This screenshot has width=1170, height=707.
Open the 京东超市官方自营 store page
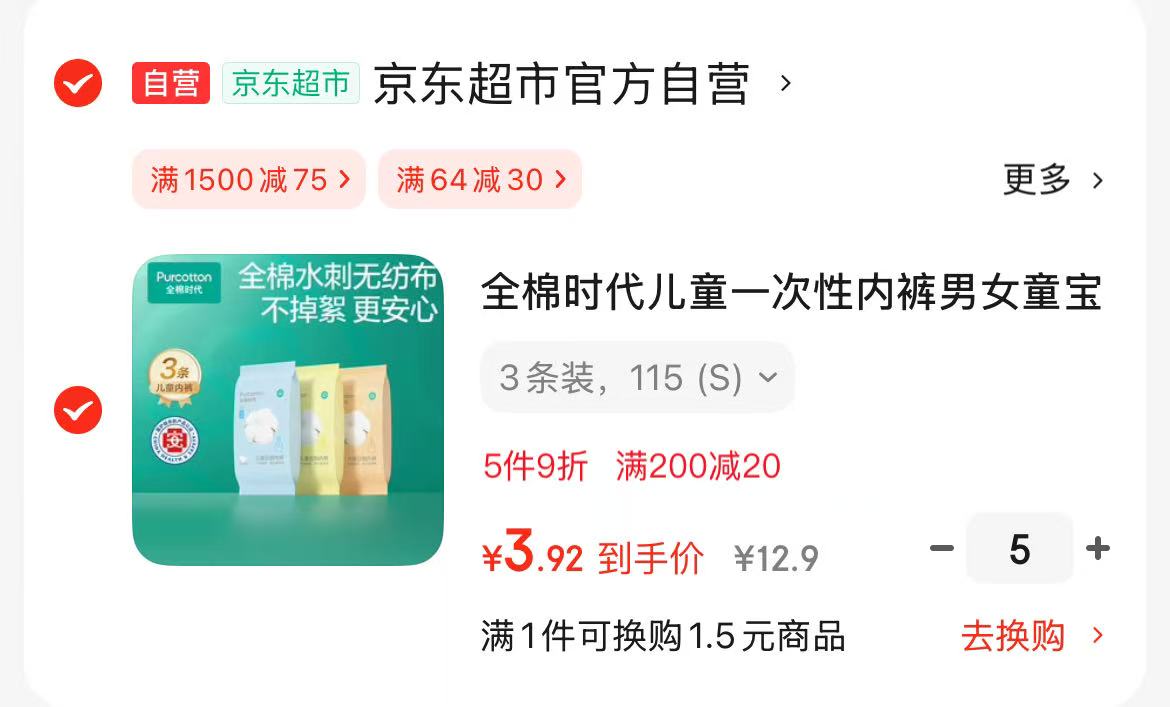pos(560,84)
